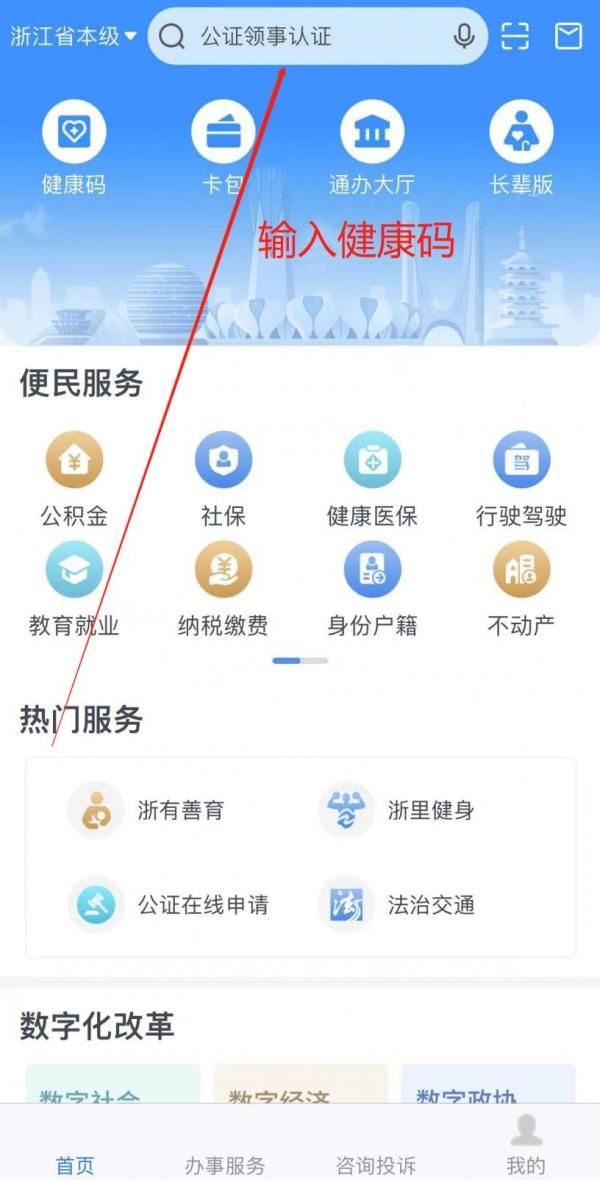Open 纳税缴费 service
This screenshot has width=600, height=1180.
pyautogui.click(x=223, y=589)
